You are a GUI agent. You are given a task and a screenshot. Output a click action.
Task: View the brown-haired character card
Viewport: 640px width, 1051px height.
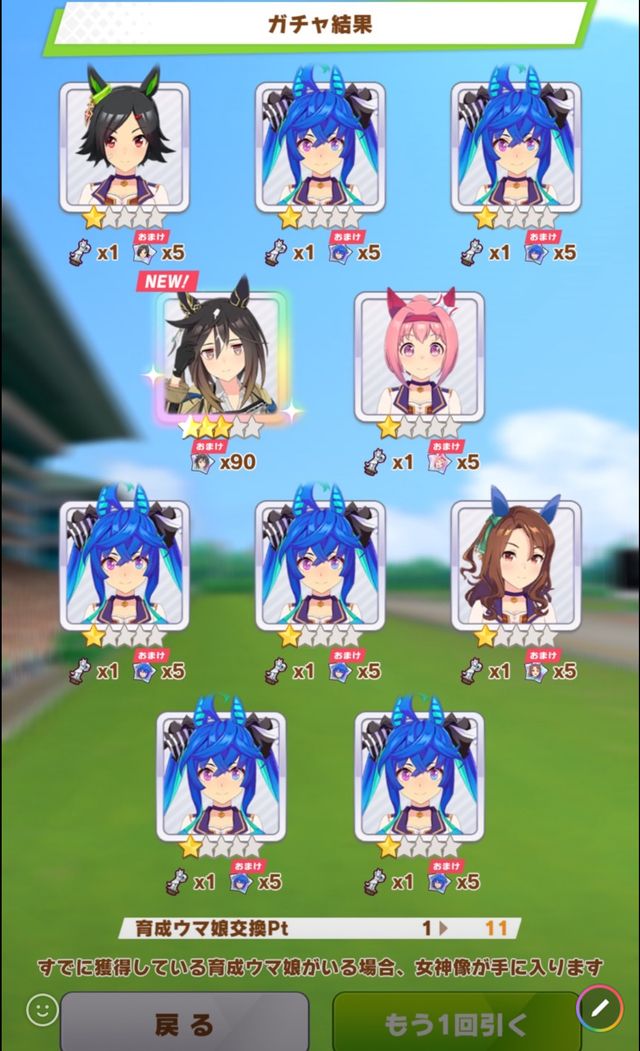[516, 565]
